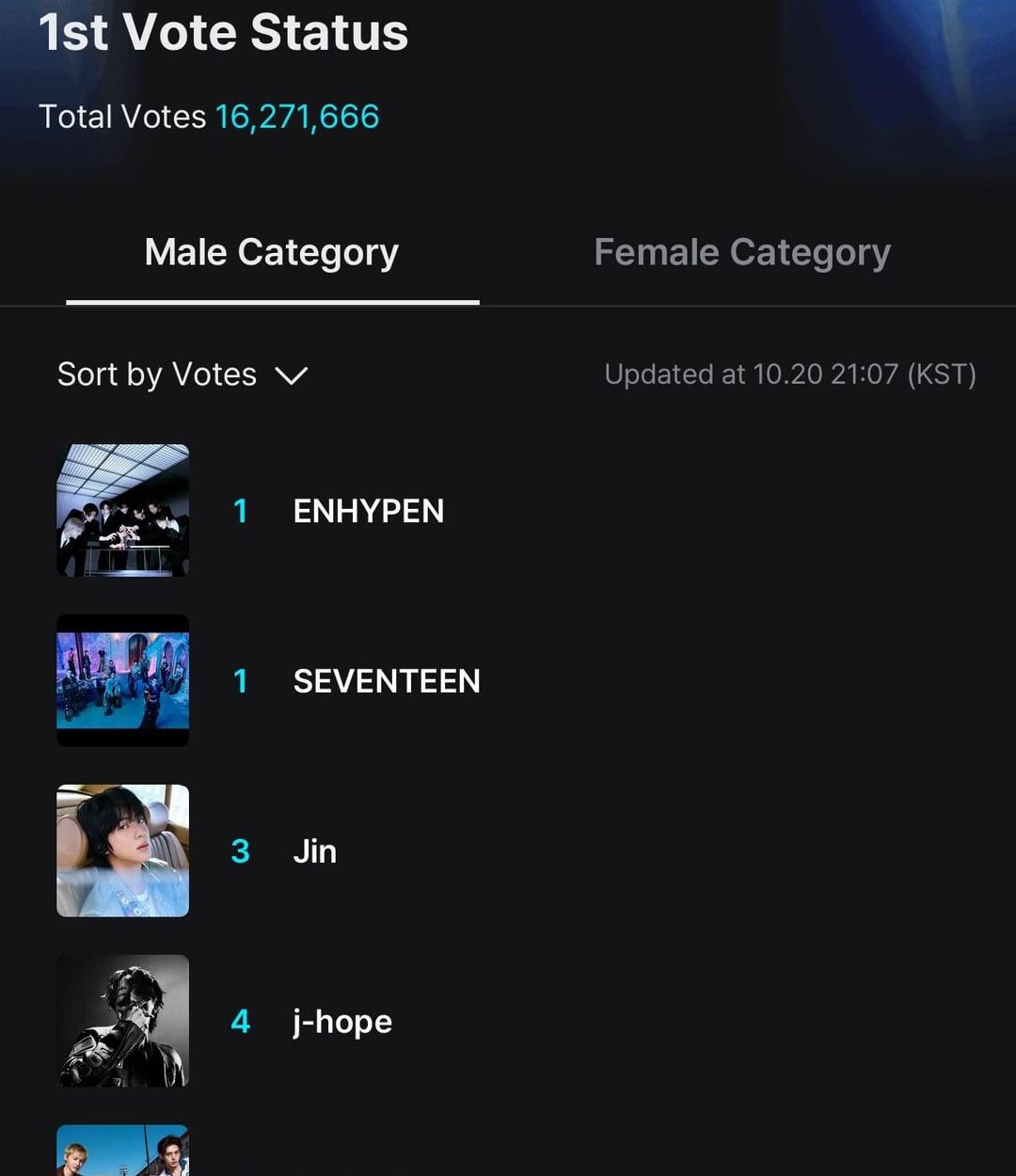Expand the Sort by Votes dropdown
The image size is (1016, 1176).
183,374
